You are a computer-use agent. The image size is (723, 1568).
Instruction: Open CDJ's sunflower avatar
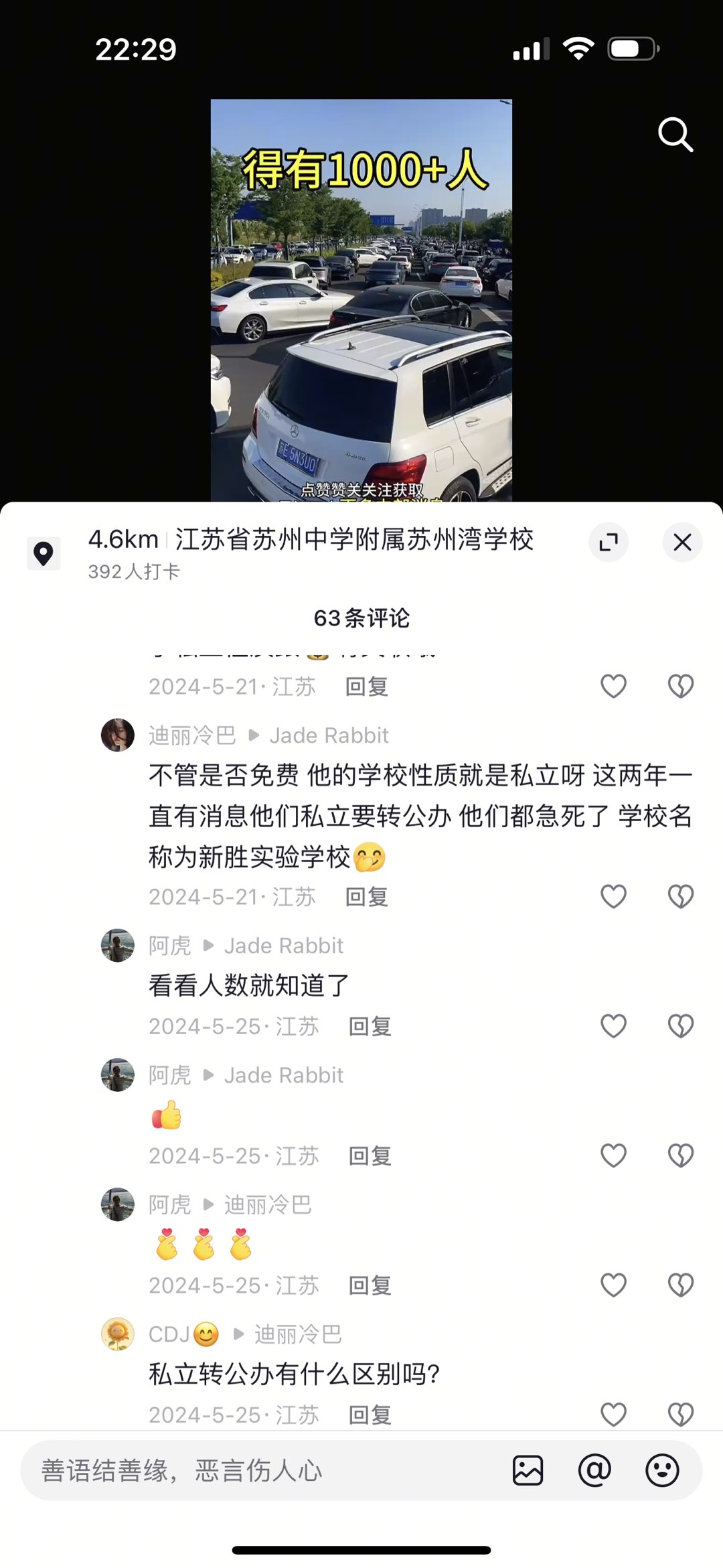click(118, 1334)
